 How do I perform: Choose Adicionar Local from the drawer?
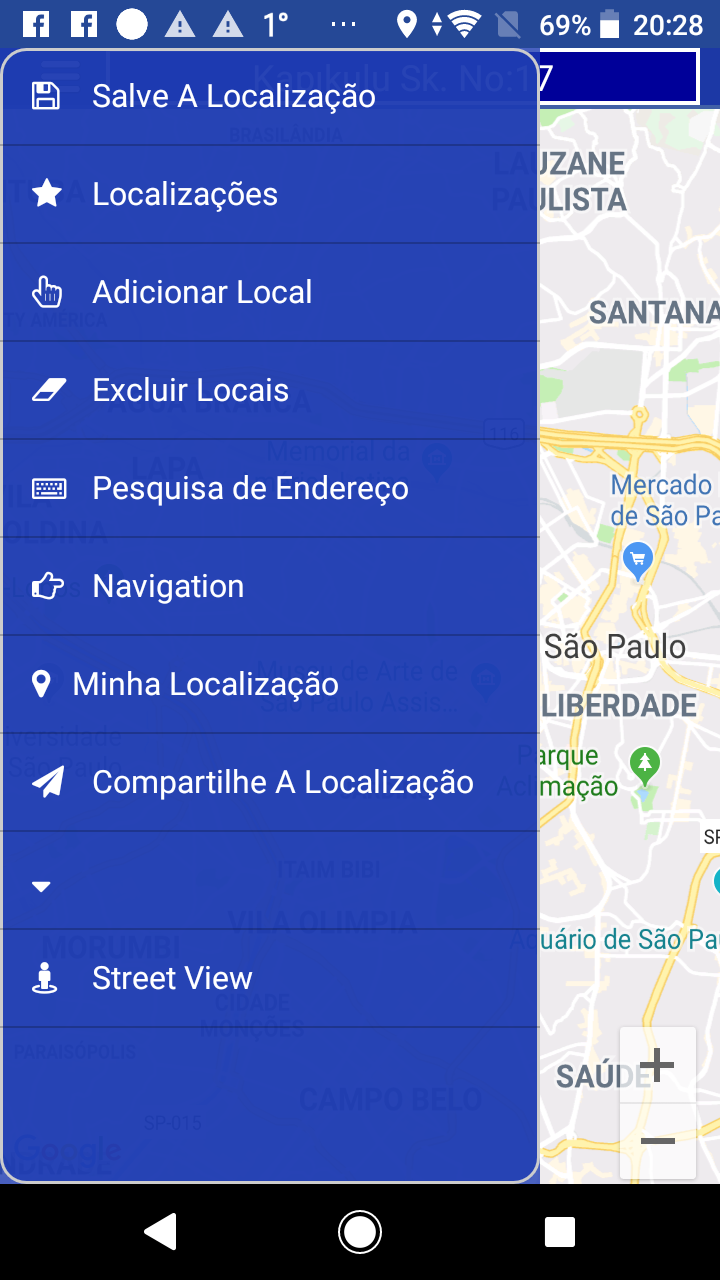[270, 292]
